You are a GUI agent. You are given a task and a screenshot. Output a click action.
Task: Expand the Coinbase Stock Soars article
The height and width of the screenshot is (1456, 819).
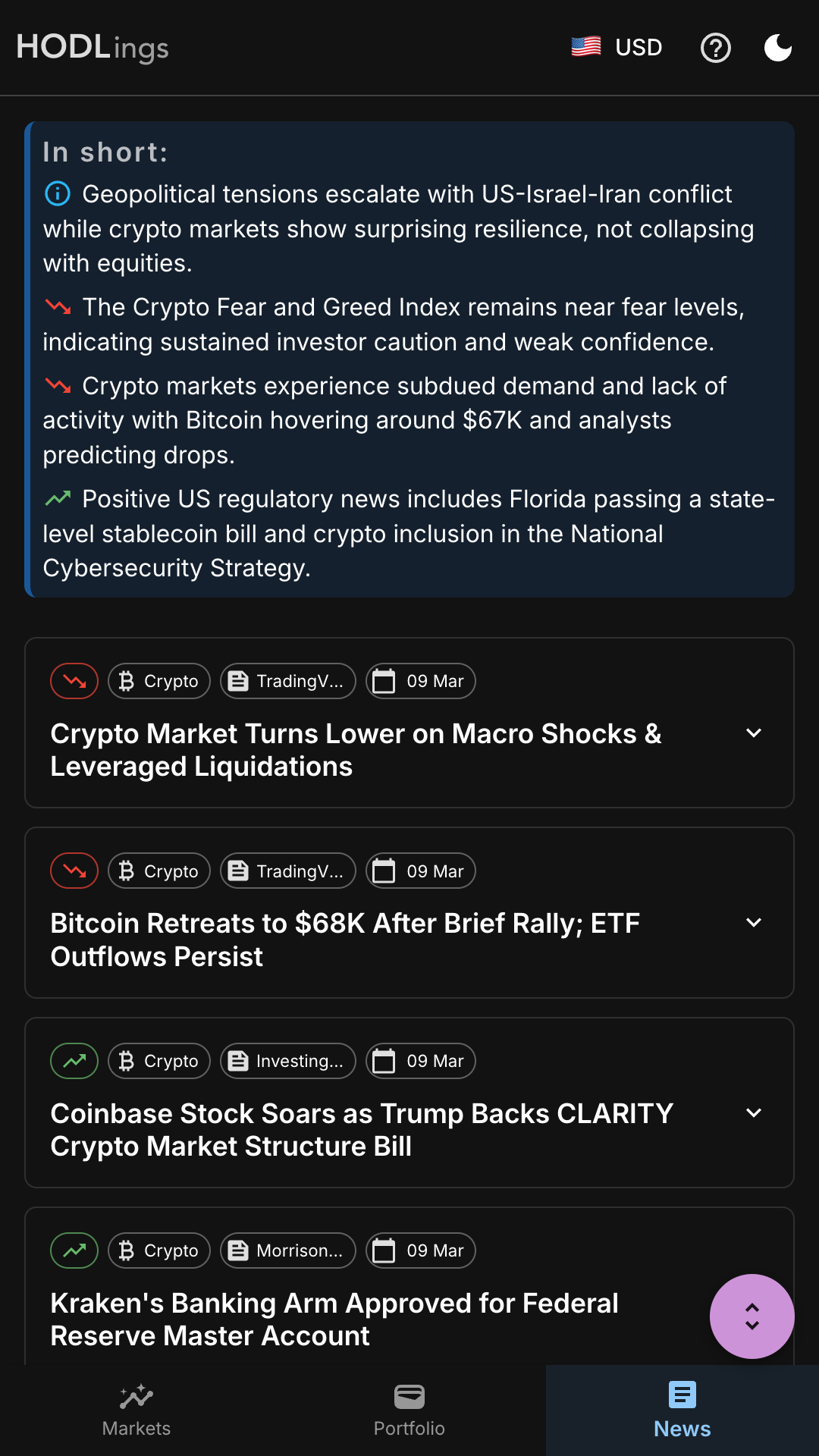point(754,1112)
